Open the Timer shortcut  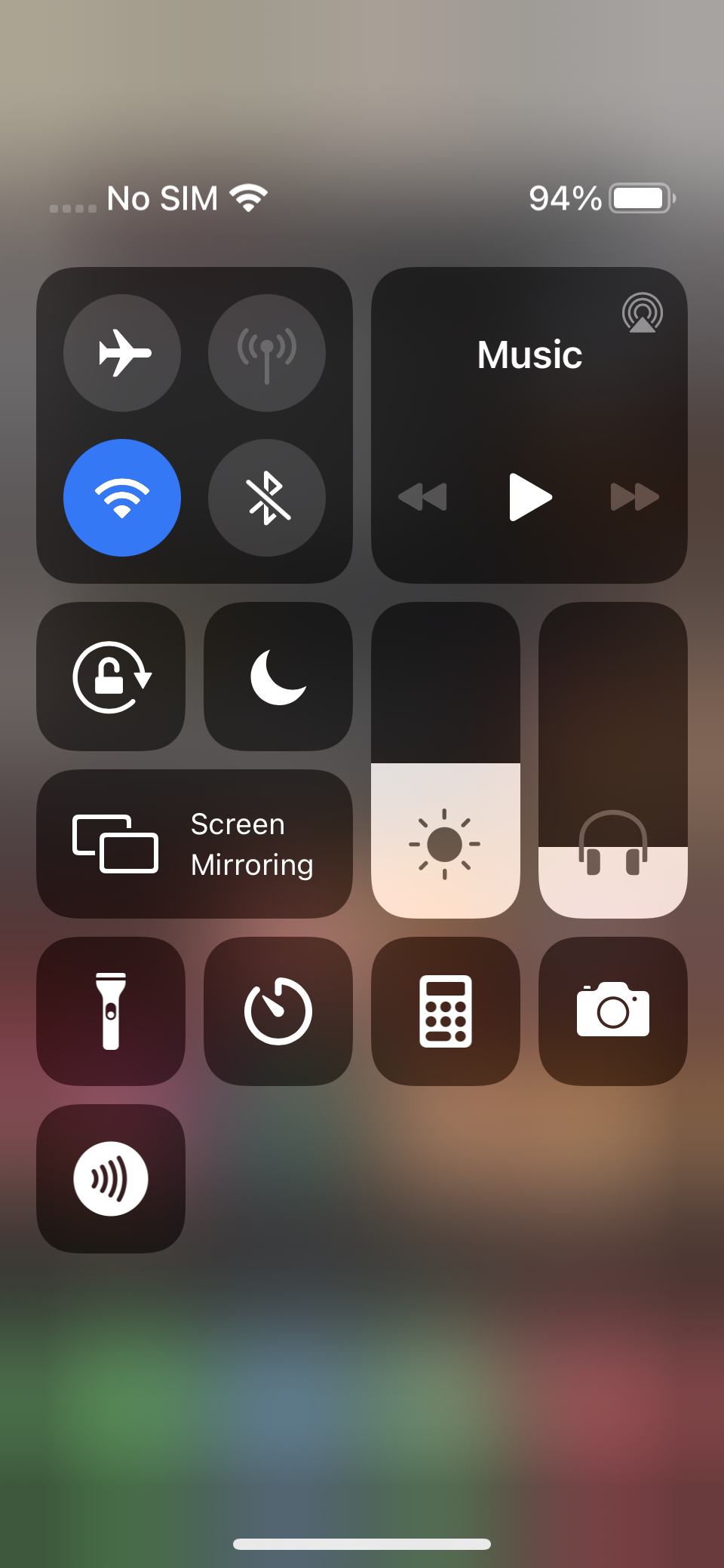278,1011
